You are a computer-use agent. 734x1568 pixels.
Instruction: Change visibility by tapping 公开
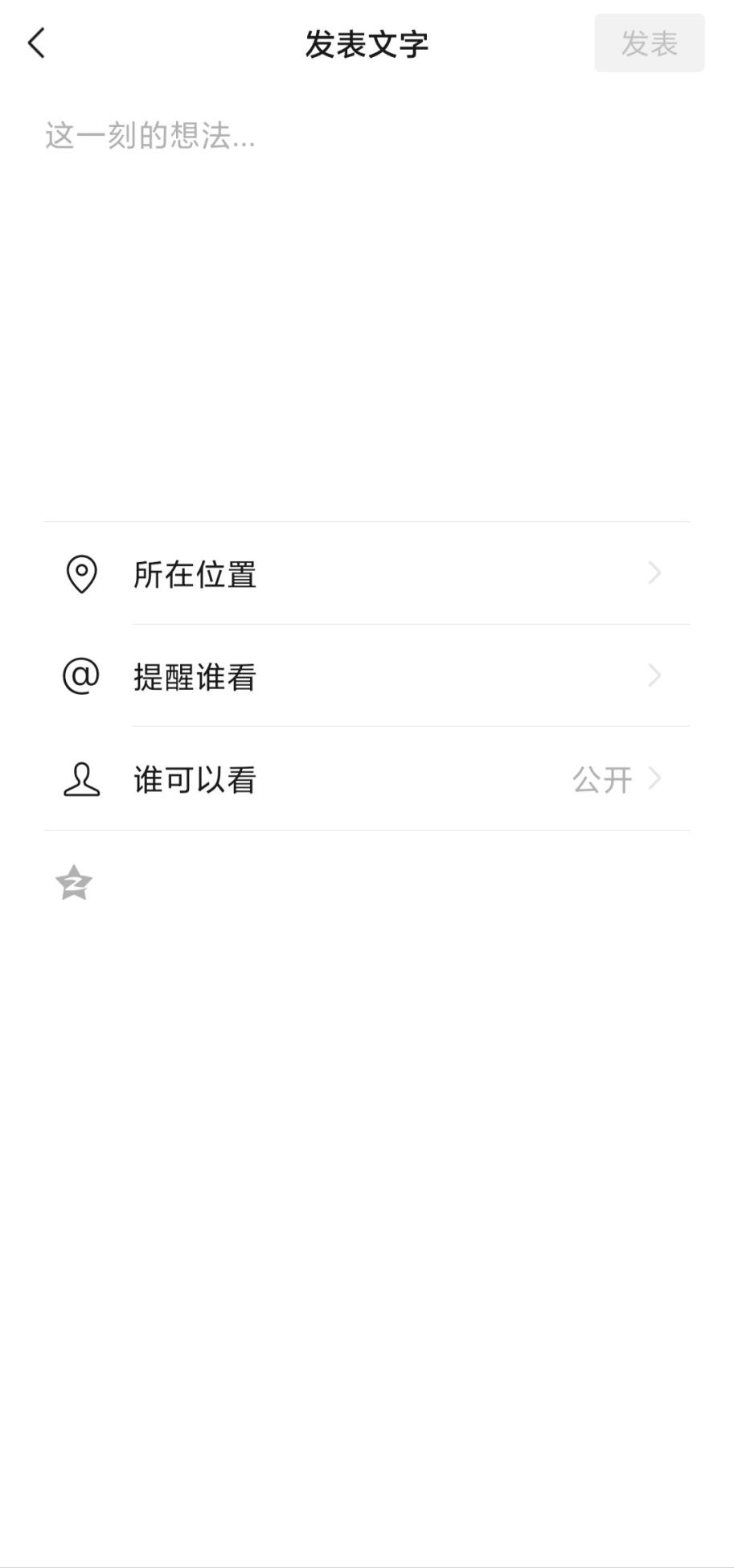click(x=601, y=778)
